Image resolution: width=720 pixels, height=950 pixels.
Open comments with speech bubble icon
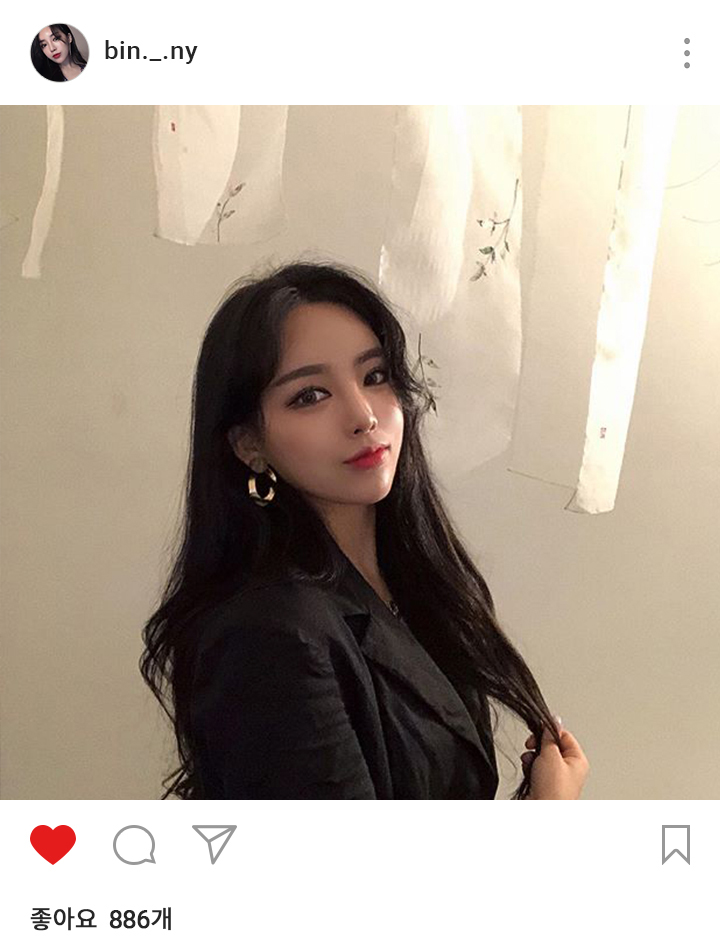pyautogui.click(x=134, y=845)
